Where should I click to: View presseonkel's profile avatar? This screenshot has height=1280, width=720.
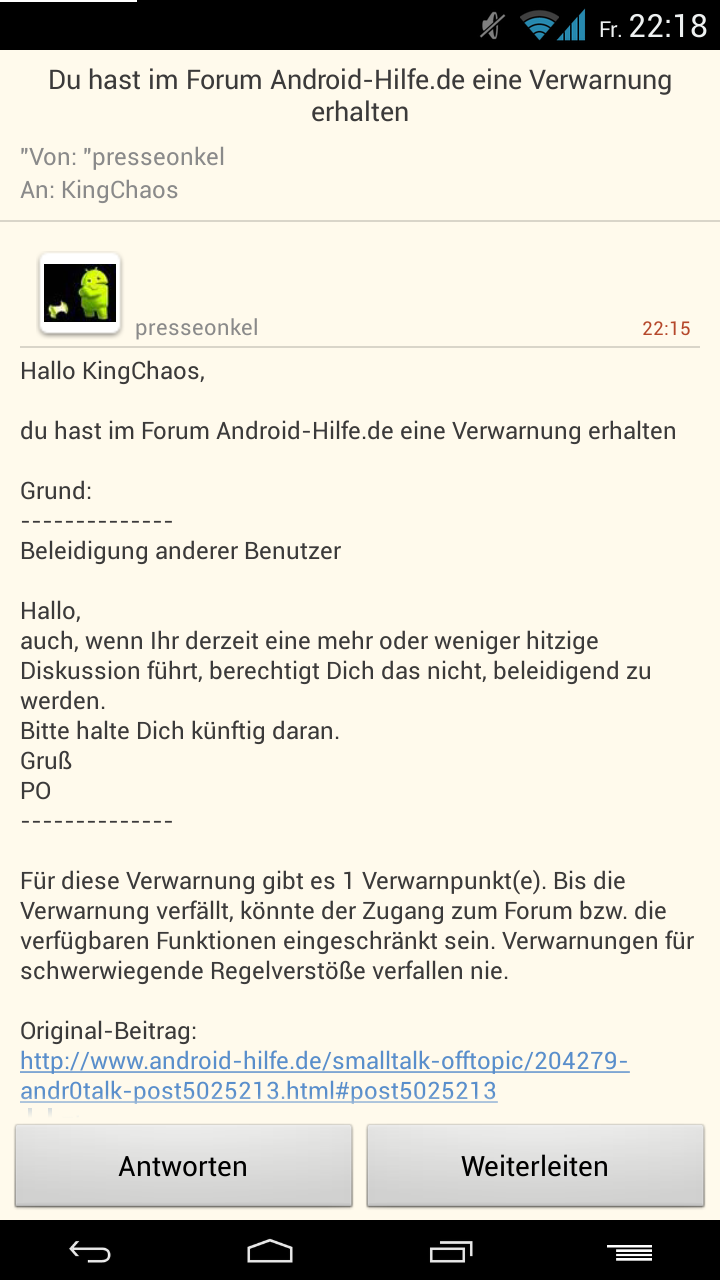pos(80,292)
